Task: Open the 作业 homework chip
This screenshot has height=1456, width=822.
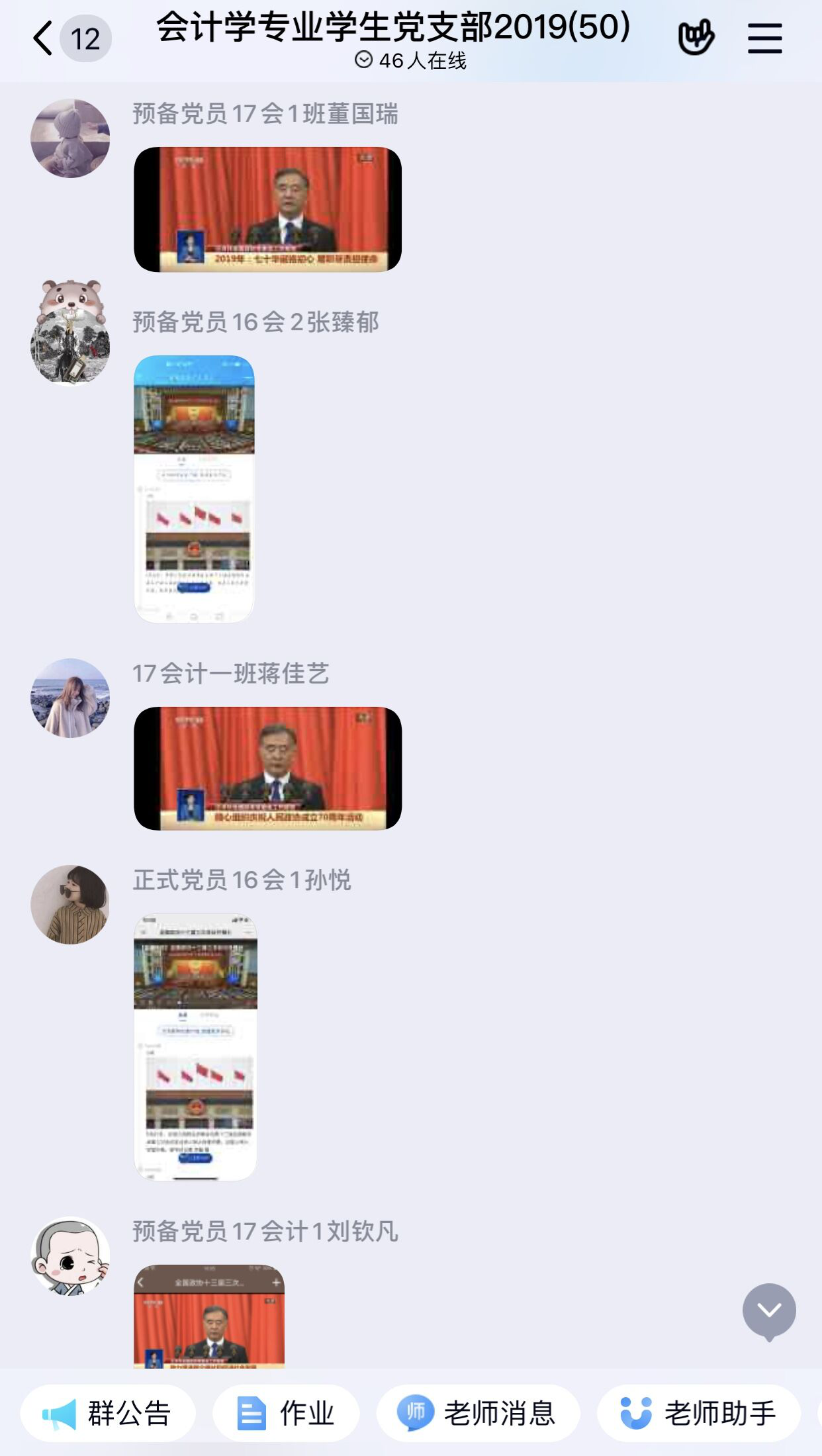Action: pyautogui.click(x=286, y=1413)
